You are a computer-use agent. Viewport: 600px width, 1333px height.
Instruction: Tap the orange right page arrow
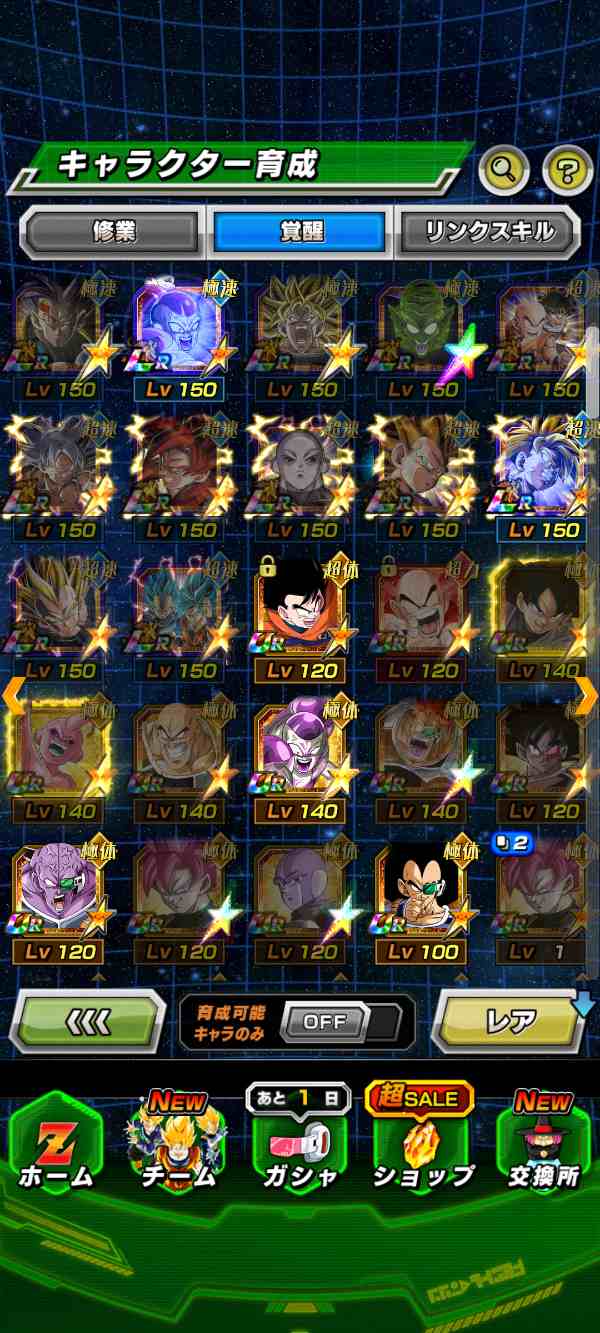(586, 694)
